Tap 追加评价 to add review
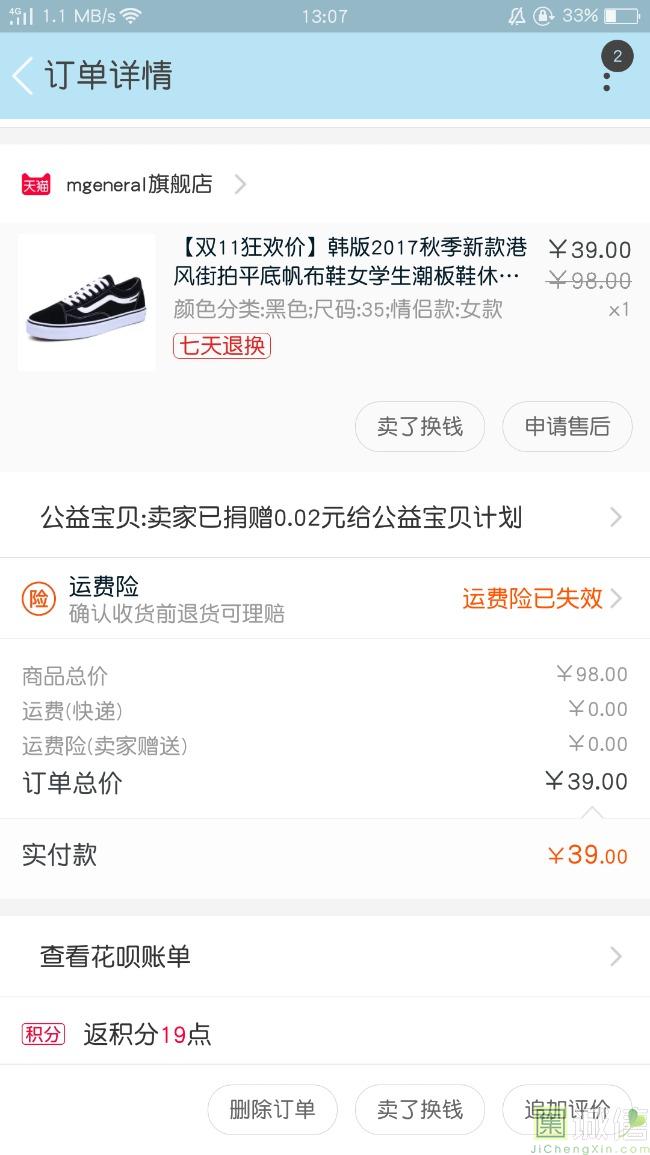650x1155 pixels. pyautogui.click(x=567, y=1109)
